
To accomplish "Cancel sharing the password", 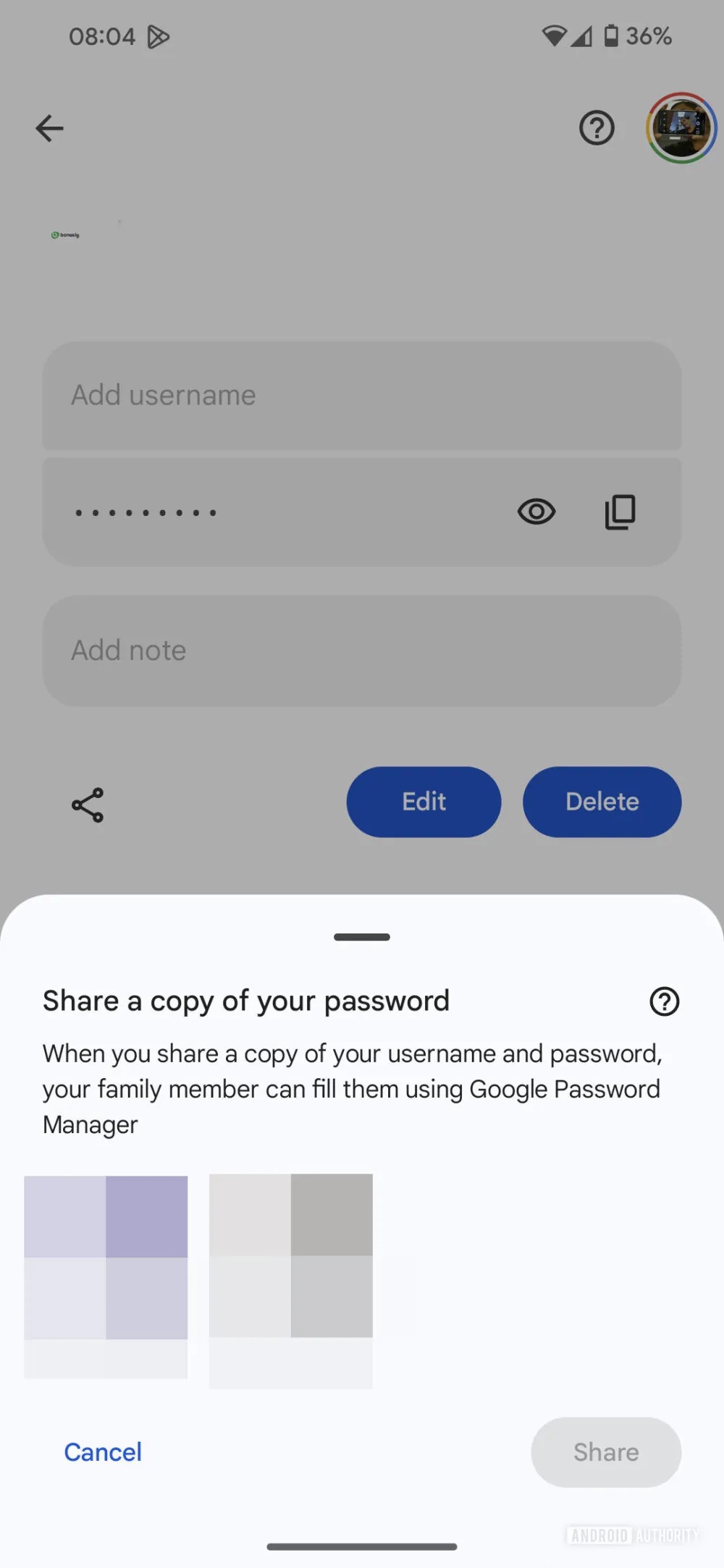I will tap(103, 1452).
